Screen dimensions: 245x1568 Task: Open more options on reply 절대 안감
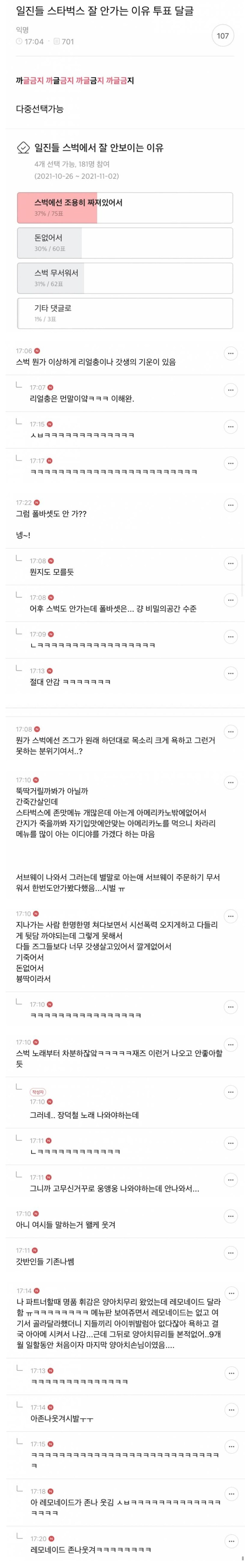pos(230,673)
